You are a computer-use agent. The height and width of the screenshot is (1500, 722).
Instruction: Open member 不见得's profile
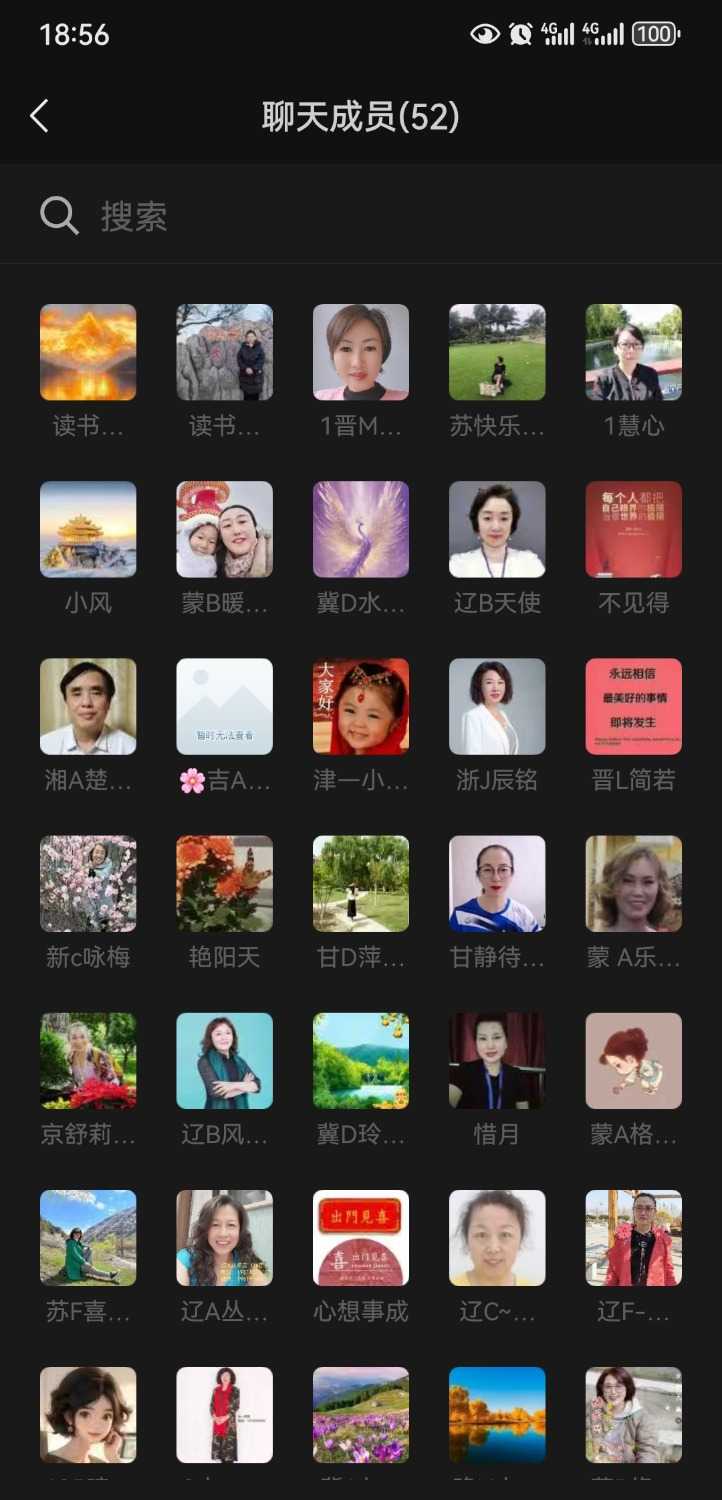pos(633,530)
